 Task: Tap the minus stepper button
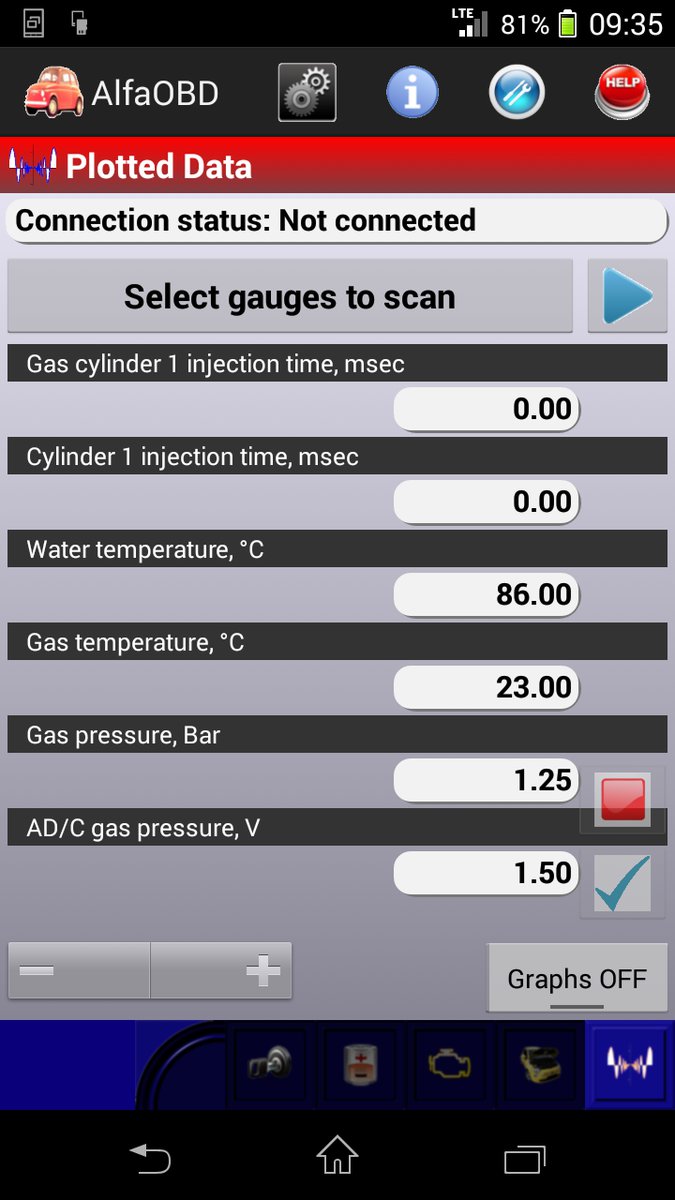coord(79,970)
